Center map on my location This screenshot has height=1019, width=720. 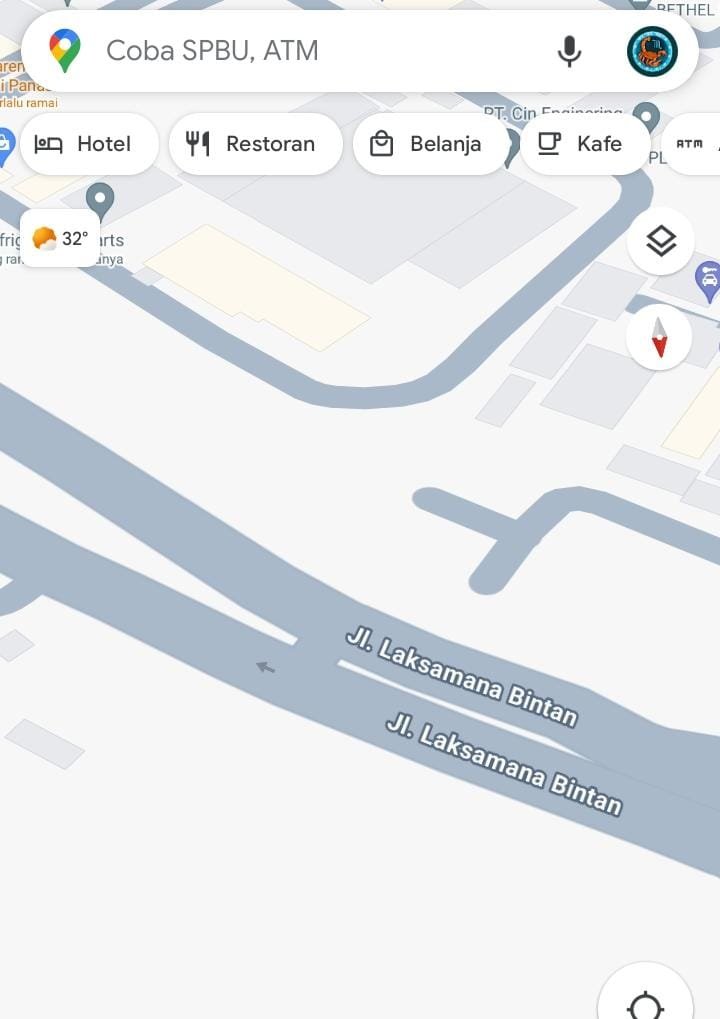click(646, 1003)
